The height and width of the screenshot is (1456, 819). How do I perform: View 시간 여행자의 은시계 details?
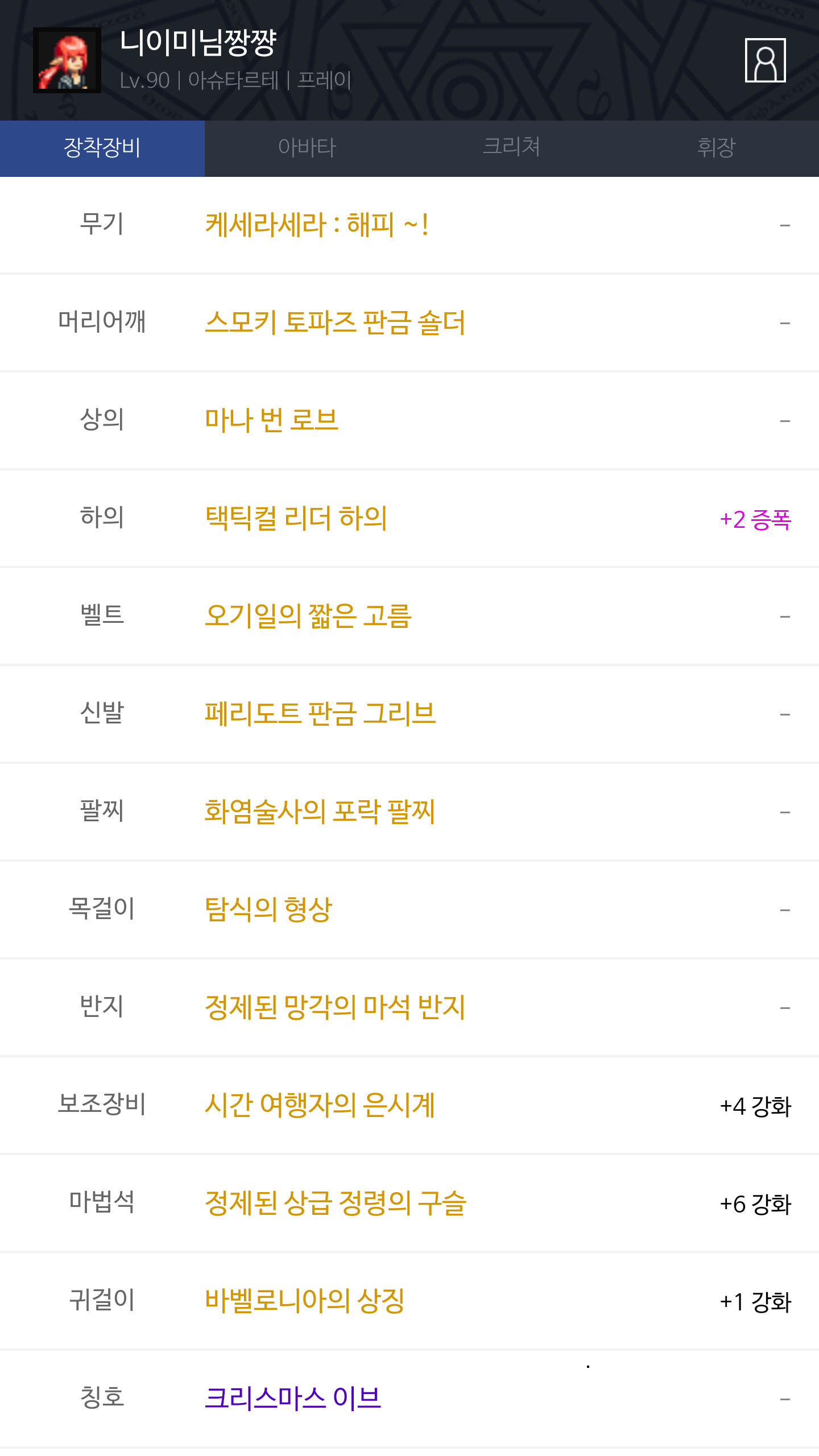pyautogui.click(x=320, y=1105)
